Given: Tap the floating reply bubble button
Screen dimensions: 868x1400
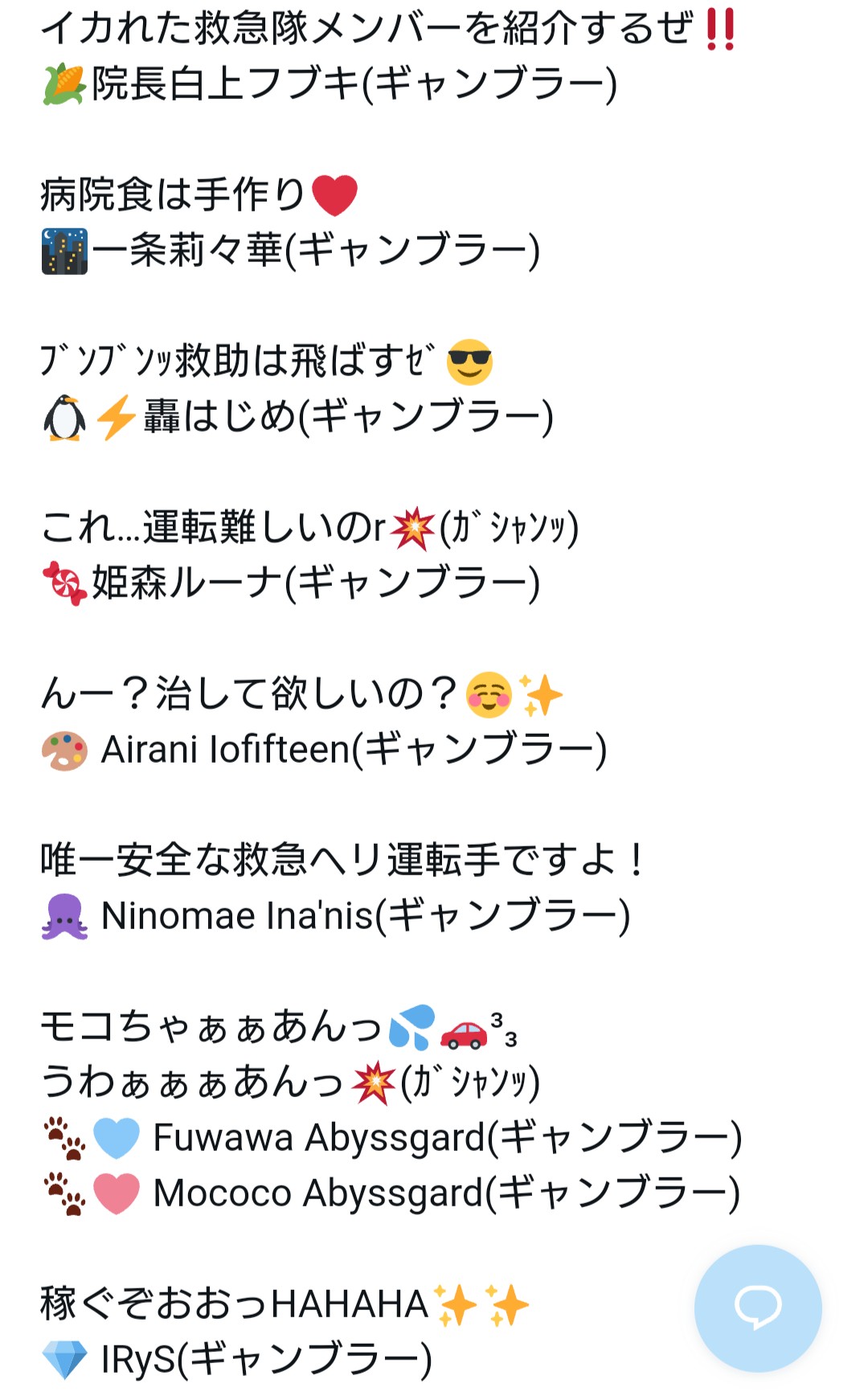Looking at the screenshot, I should [757, 1308].
